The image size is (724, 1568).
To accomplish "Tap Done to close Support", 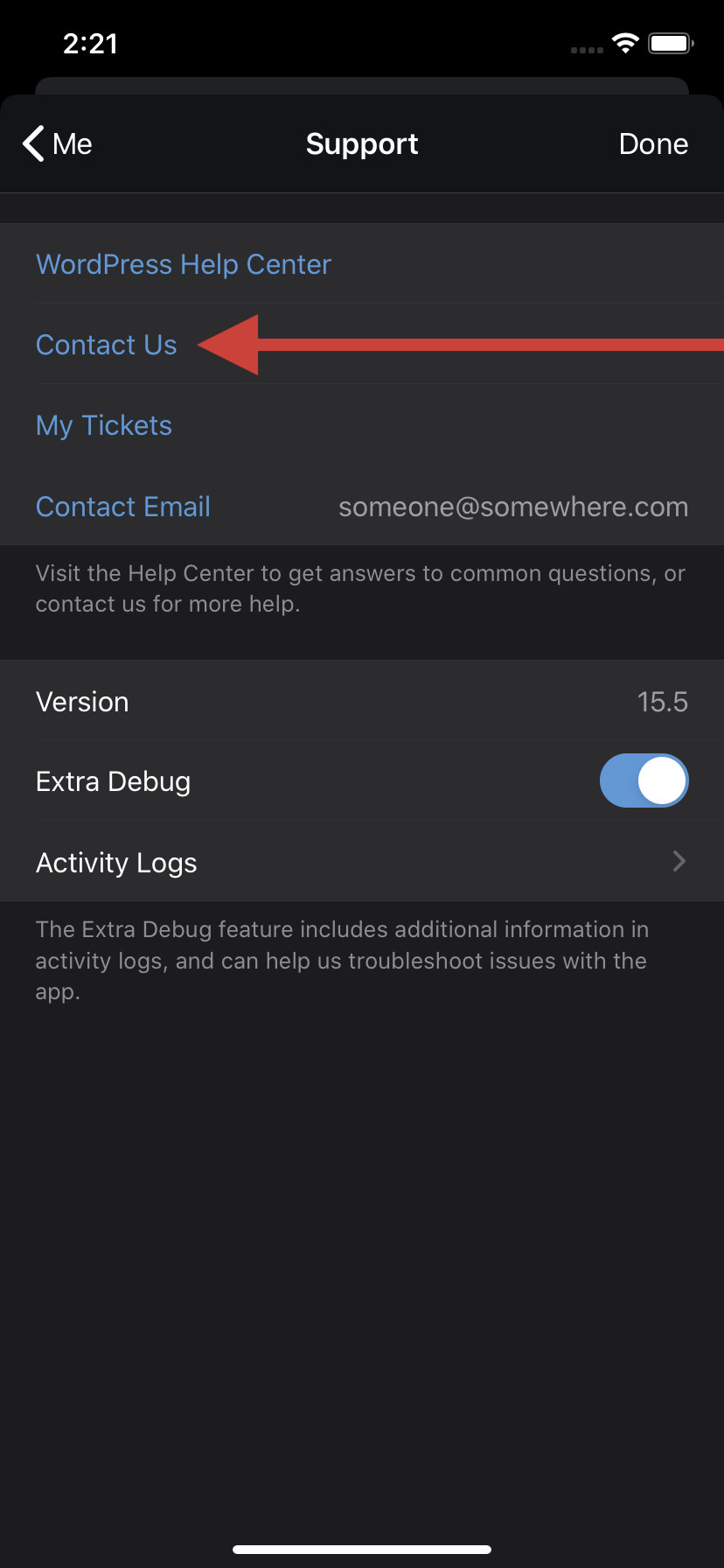I will (x=653, y=144).
